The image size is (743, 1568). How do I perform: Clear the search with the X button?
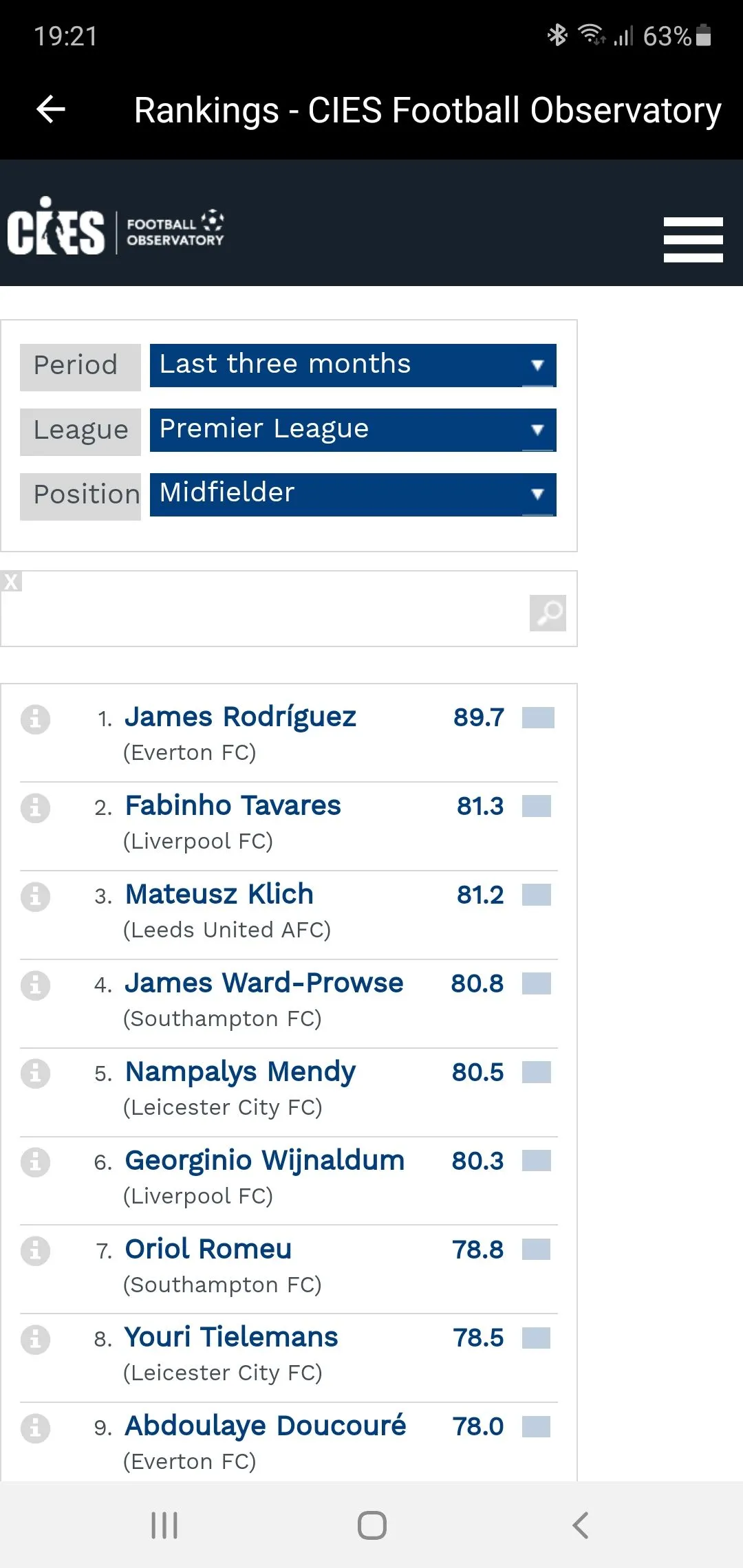pos(11,582)
